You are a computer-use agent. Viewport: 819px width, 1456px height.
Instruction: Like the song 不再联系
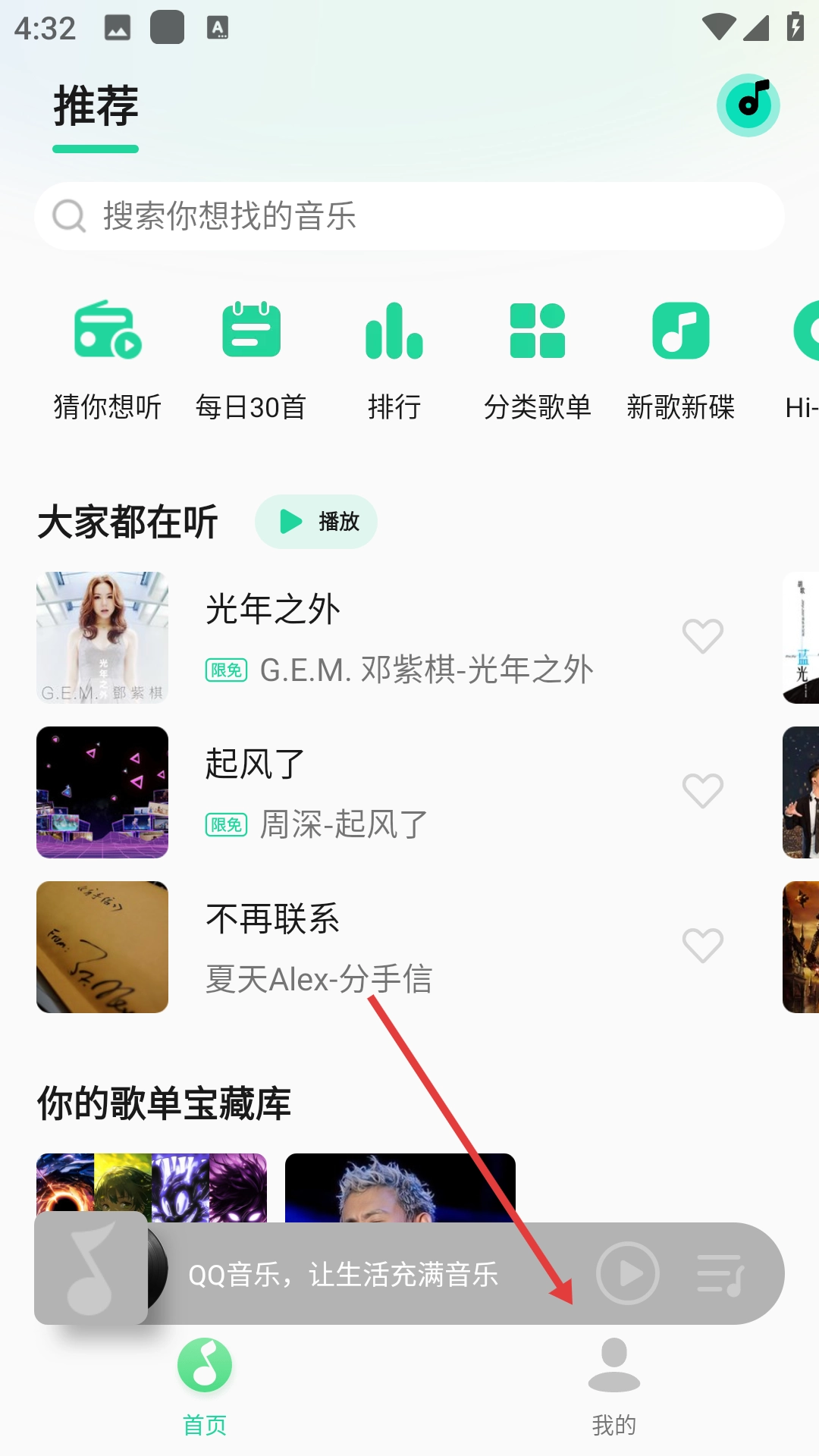coord(703,946)
